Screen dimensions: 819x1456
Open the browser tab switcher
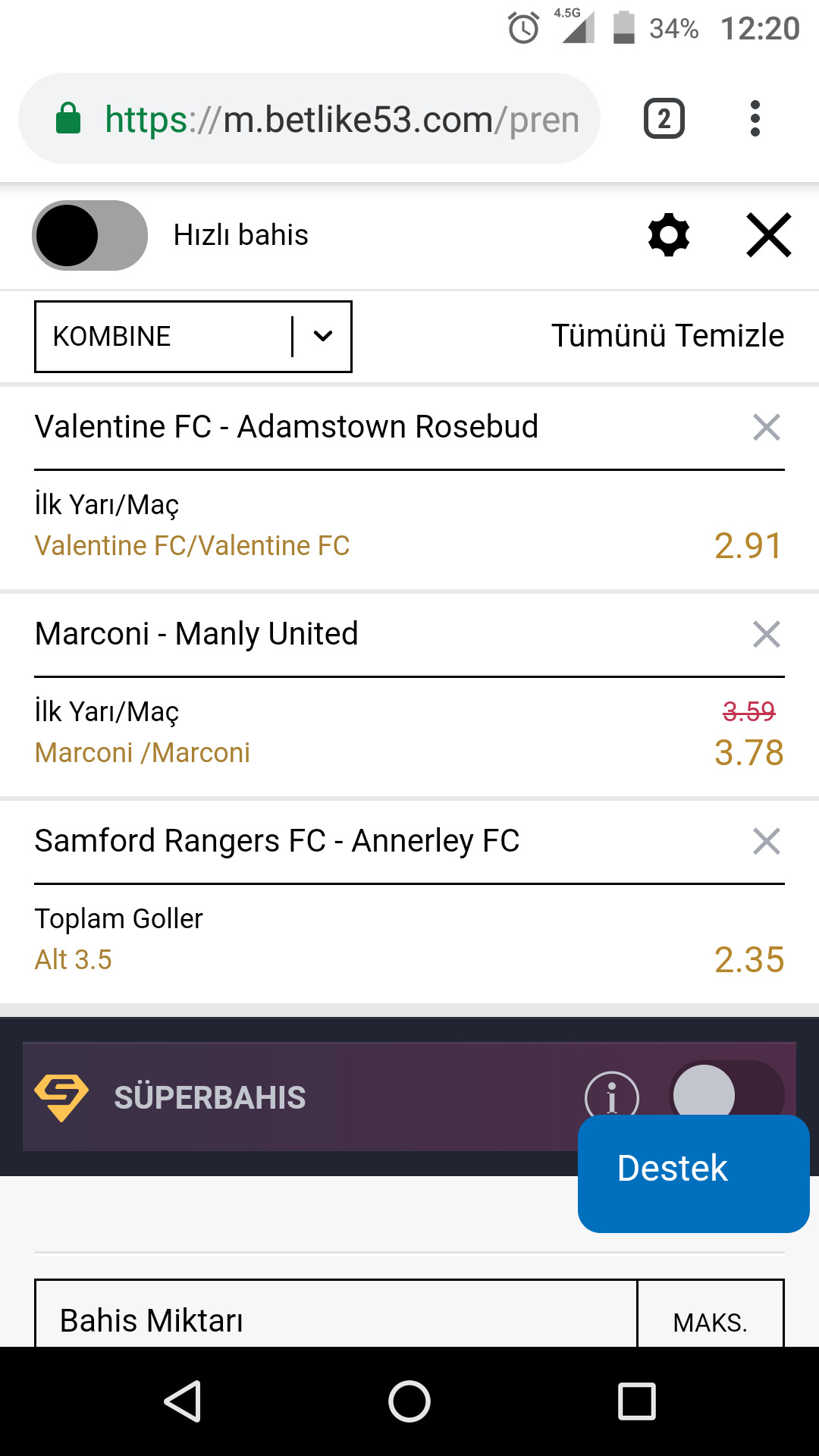coord(664,118)
